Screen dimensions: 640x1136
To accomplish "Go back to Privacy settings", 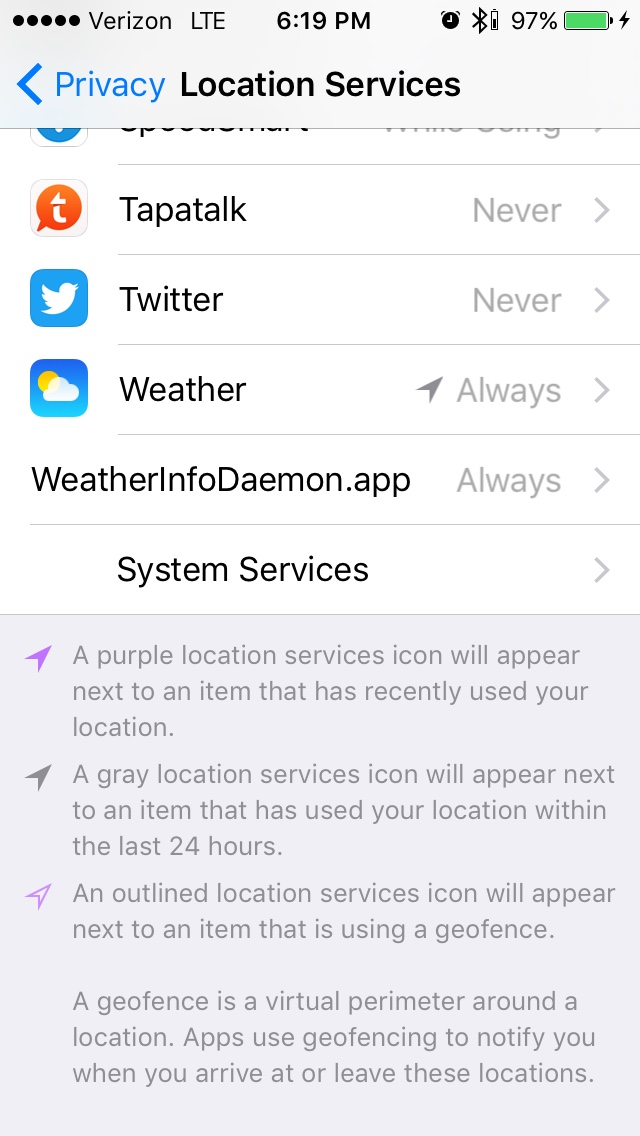I will [x=90, y=86].
